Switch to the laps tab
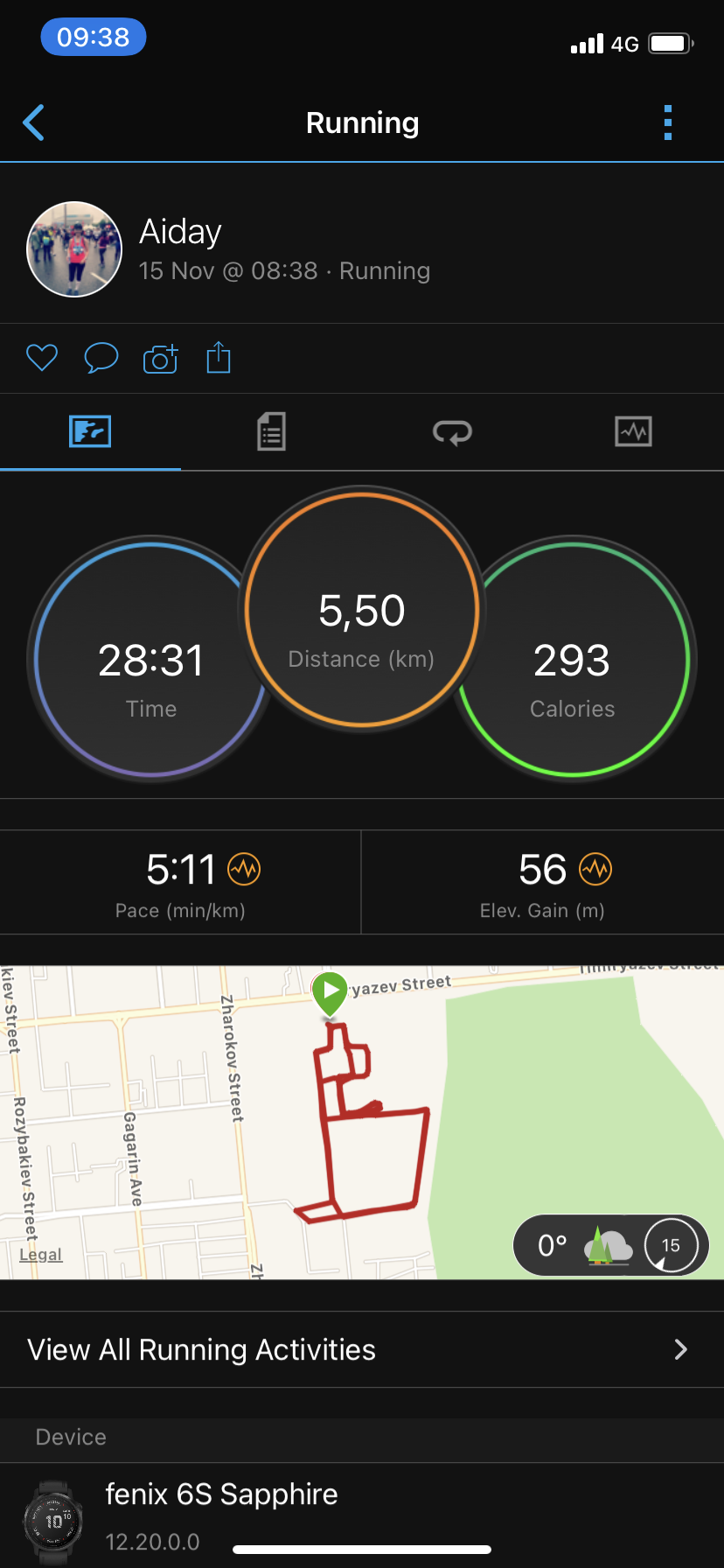The width and height of the screenshot is (724, 1568). click(452, 431)
